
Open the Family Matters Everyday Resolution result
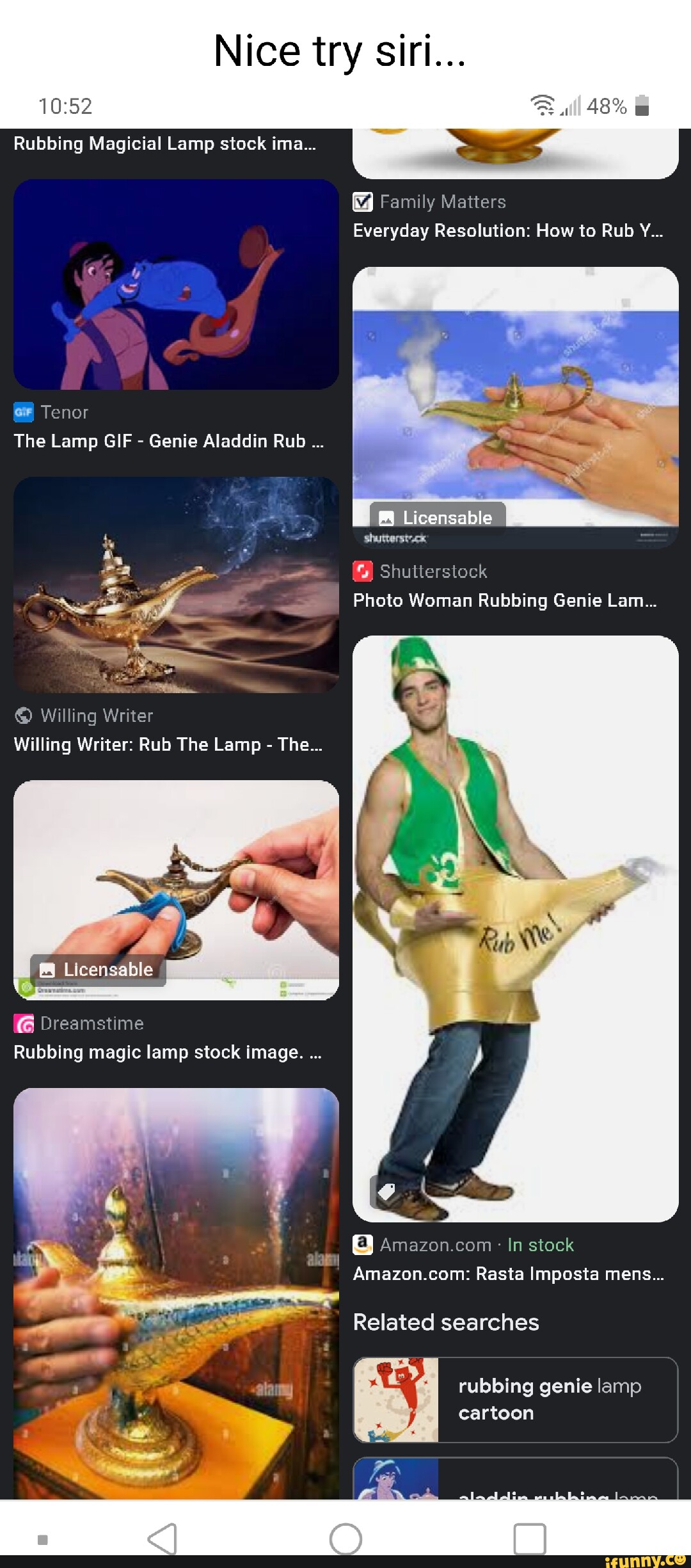click(x=508, y=230)
